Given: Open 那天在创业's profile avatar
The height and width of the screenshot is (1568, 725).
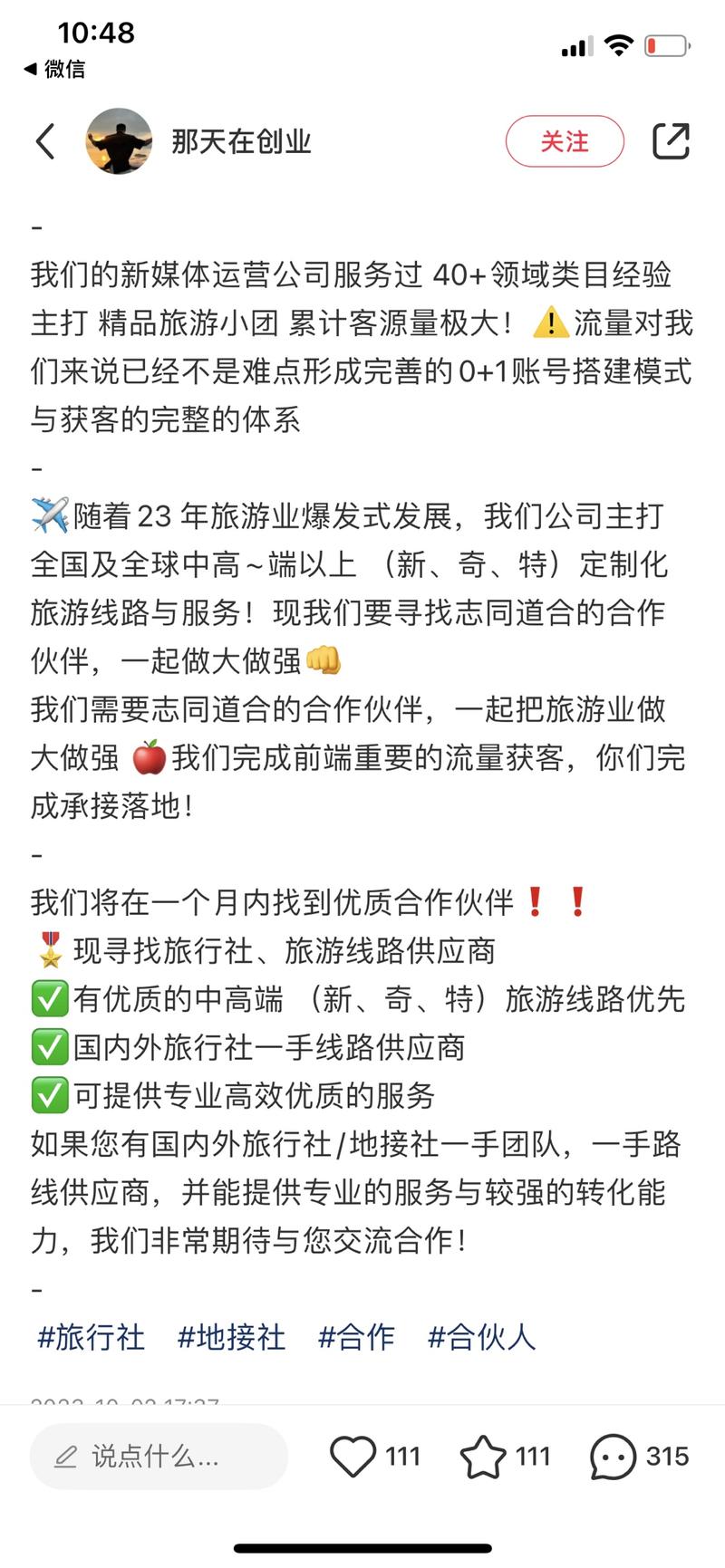Looking at the screenshot, I should tap(119, 141).
